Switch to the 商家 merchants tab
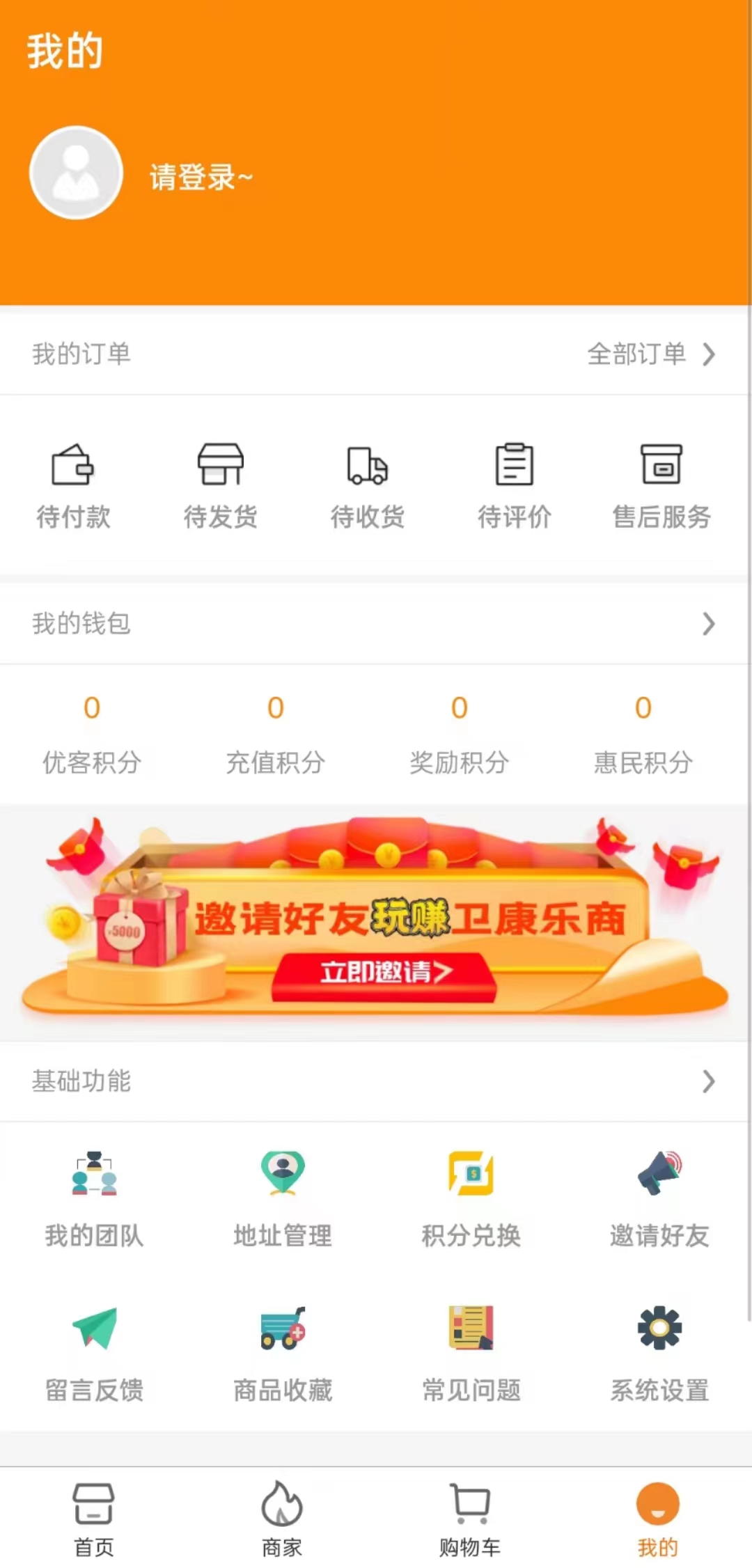Viewport: 752px width, 1568px height. [x=282, y=1518]
